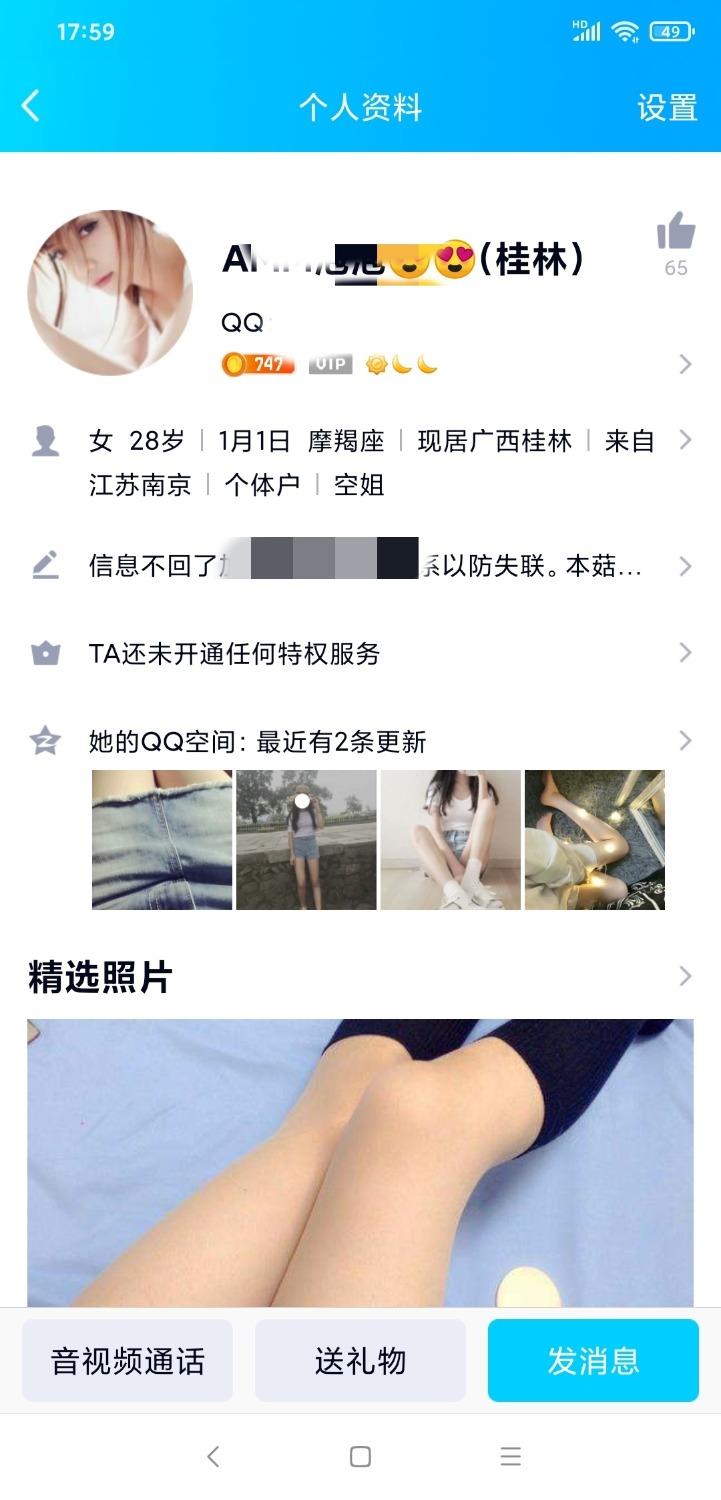Like this profile with the thumbs-up

pyautogui.click(x=676, y=233)
